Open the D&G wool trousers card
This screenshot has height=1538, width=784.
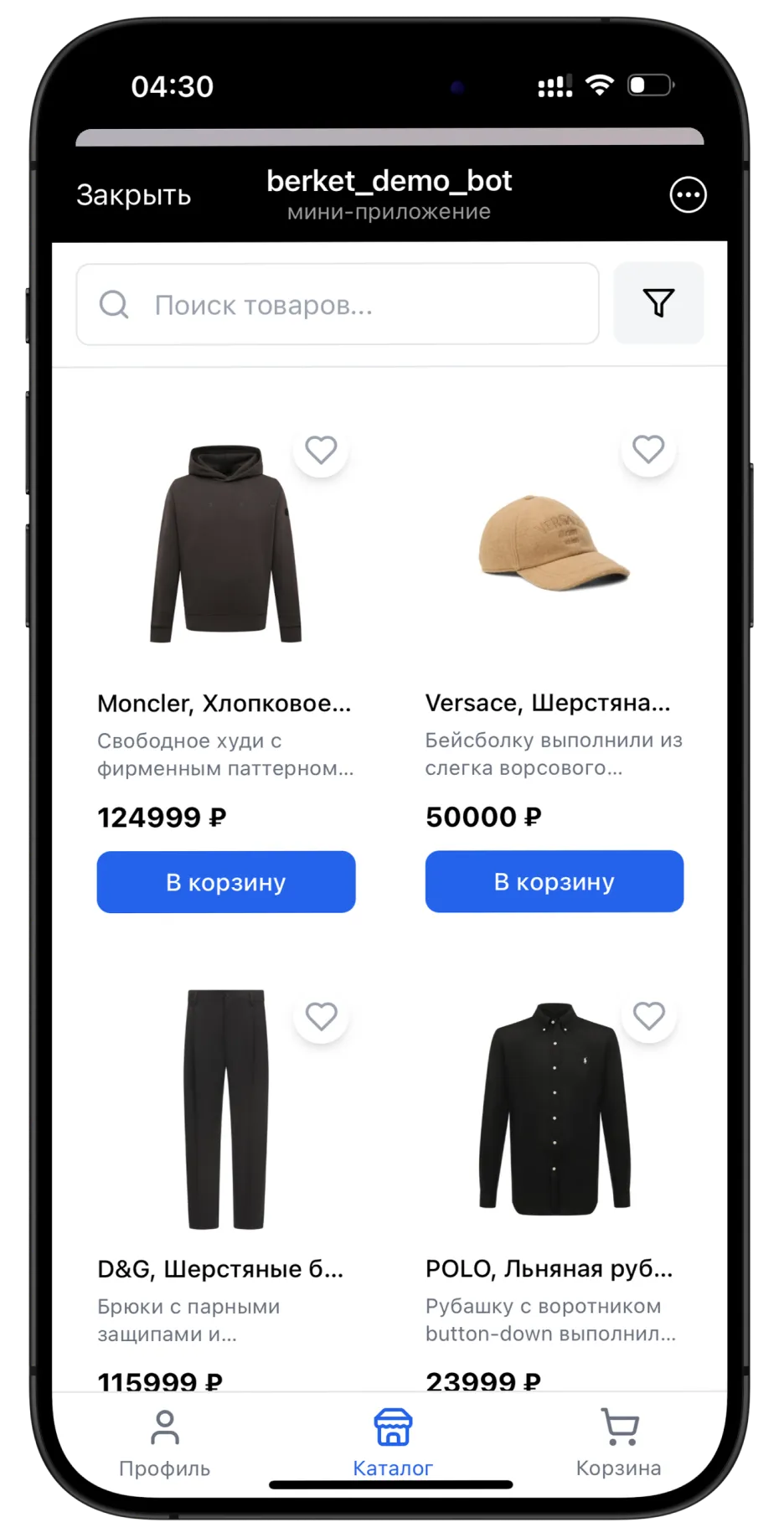[224, 1110]
